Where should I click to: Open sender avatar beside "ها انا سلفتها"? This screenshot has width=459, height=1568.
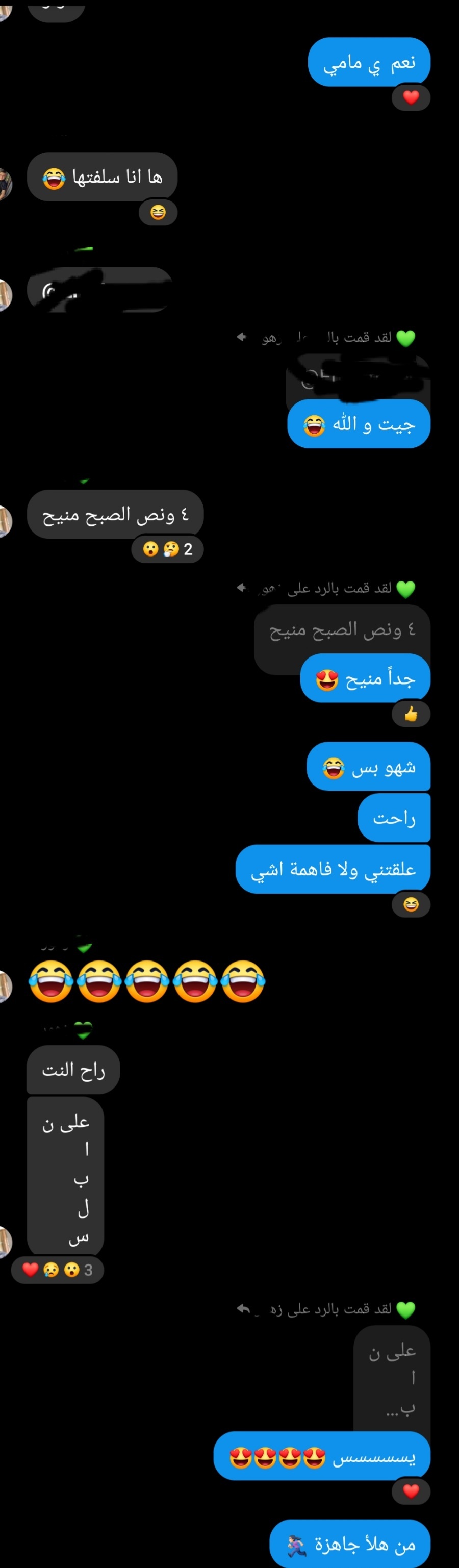(x=5, y=183)
